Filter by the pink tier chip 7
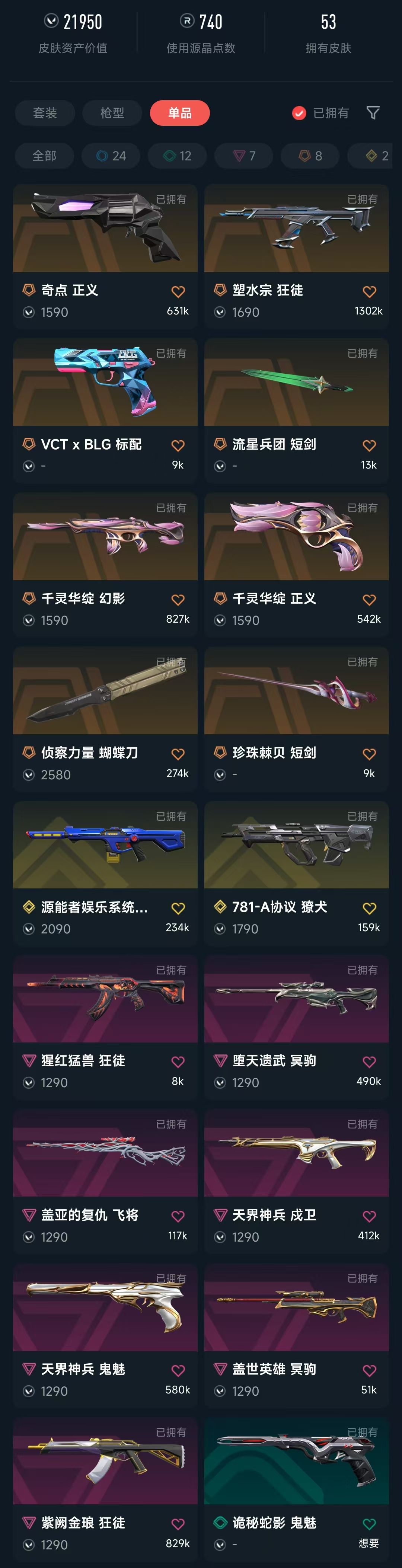This screenshot has width=402, height=1568. click(244, 156)
